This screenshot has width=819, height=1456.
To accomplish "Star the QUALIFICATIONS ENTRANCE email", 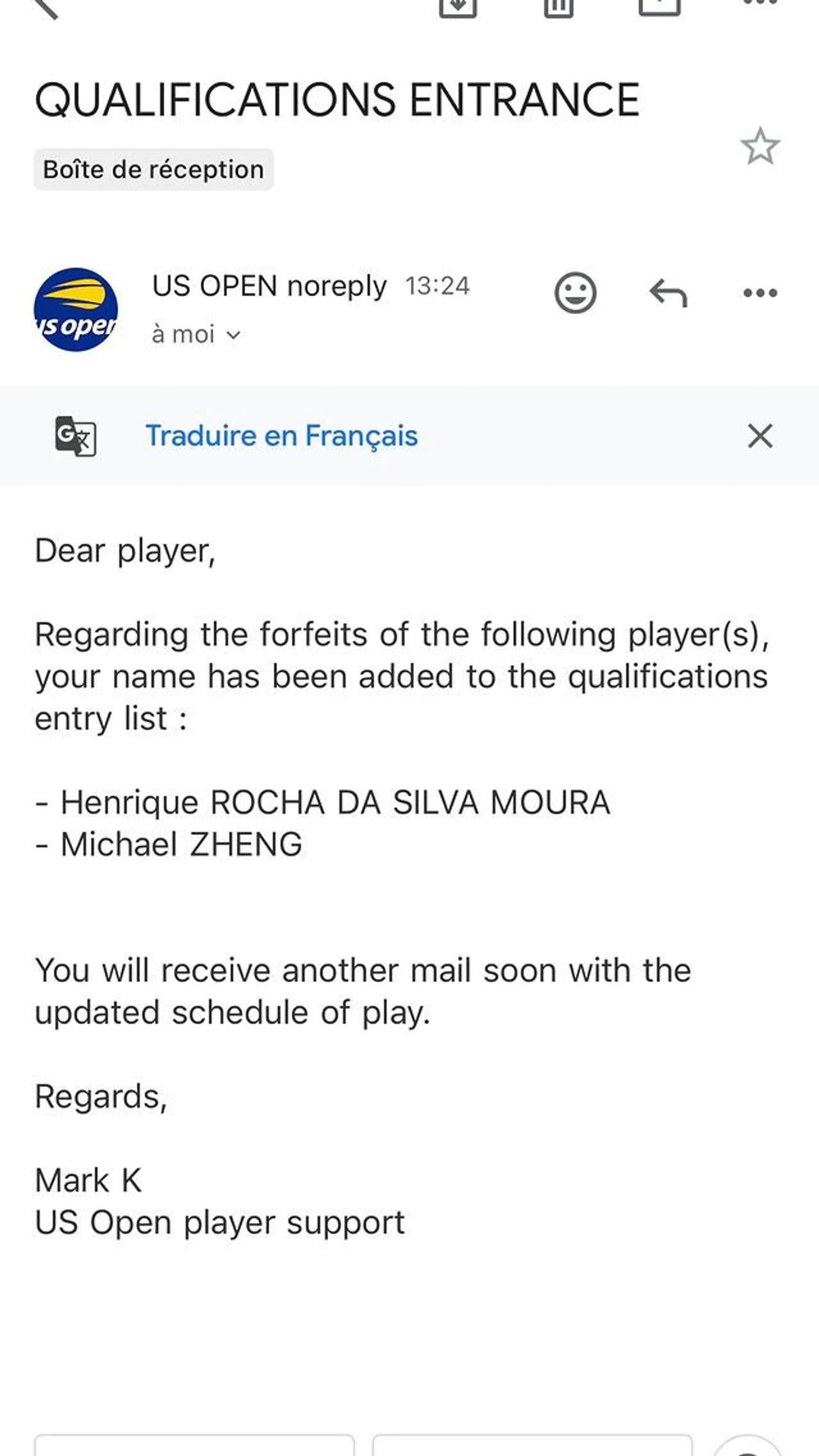I will (760, 146).
